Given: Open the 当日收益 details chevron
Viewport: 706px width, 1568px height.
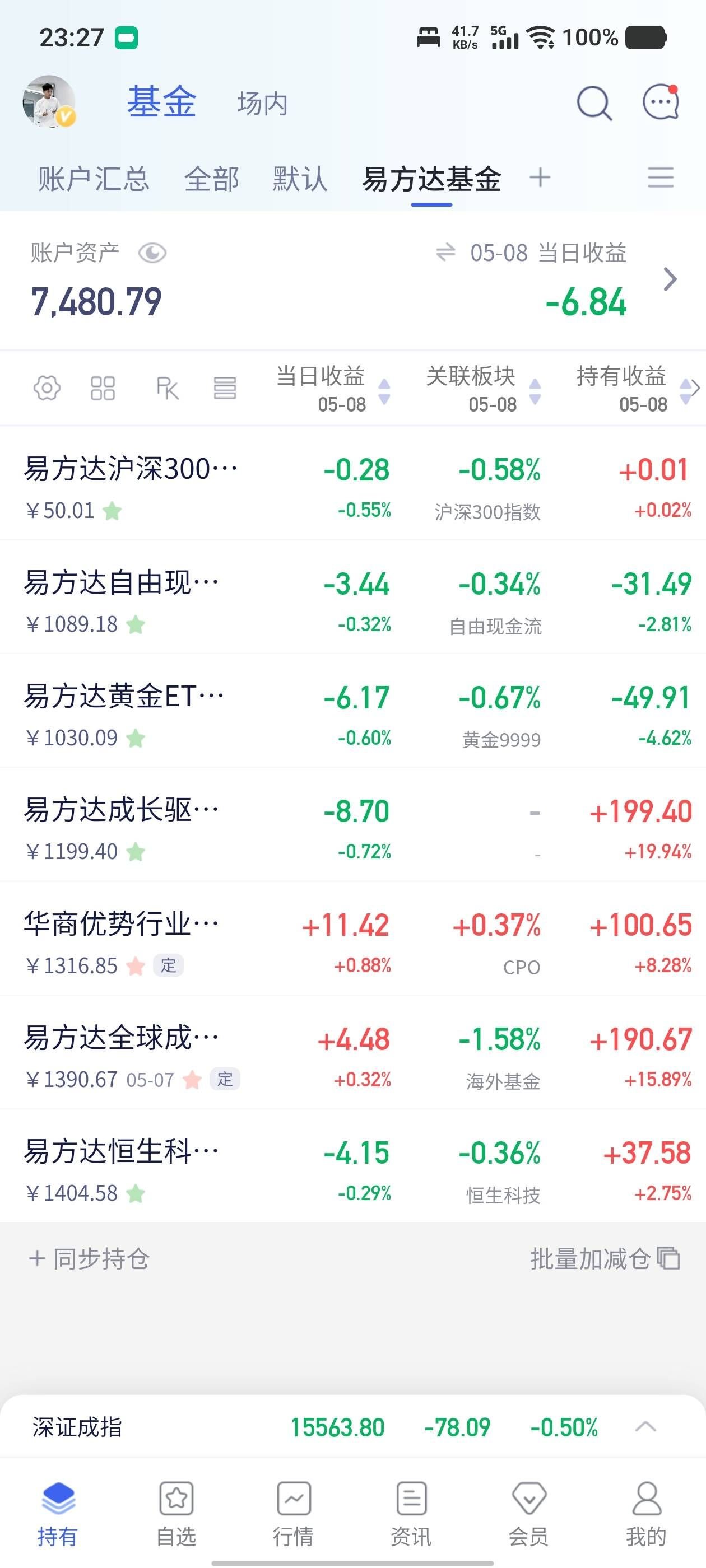Looking at the screenshot, I should tap(670, 279).
